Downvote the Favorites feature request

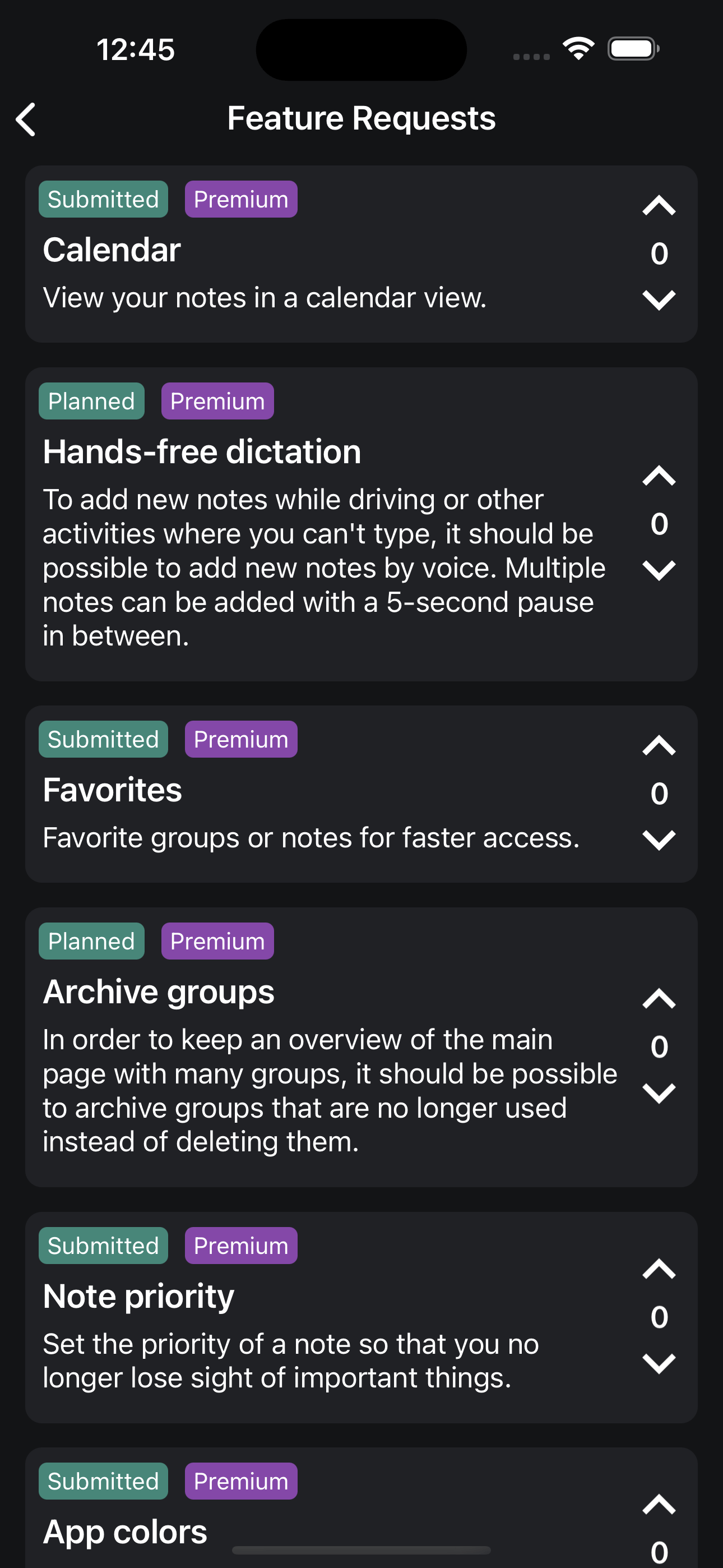tap(659, 840)
